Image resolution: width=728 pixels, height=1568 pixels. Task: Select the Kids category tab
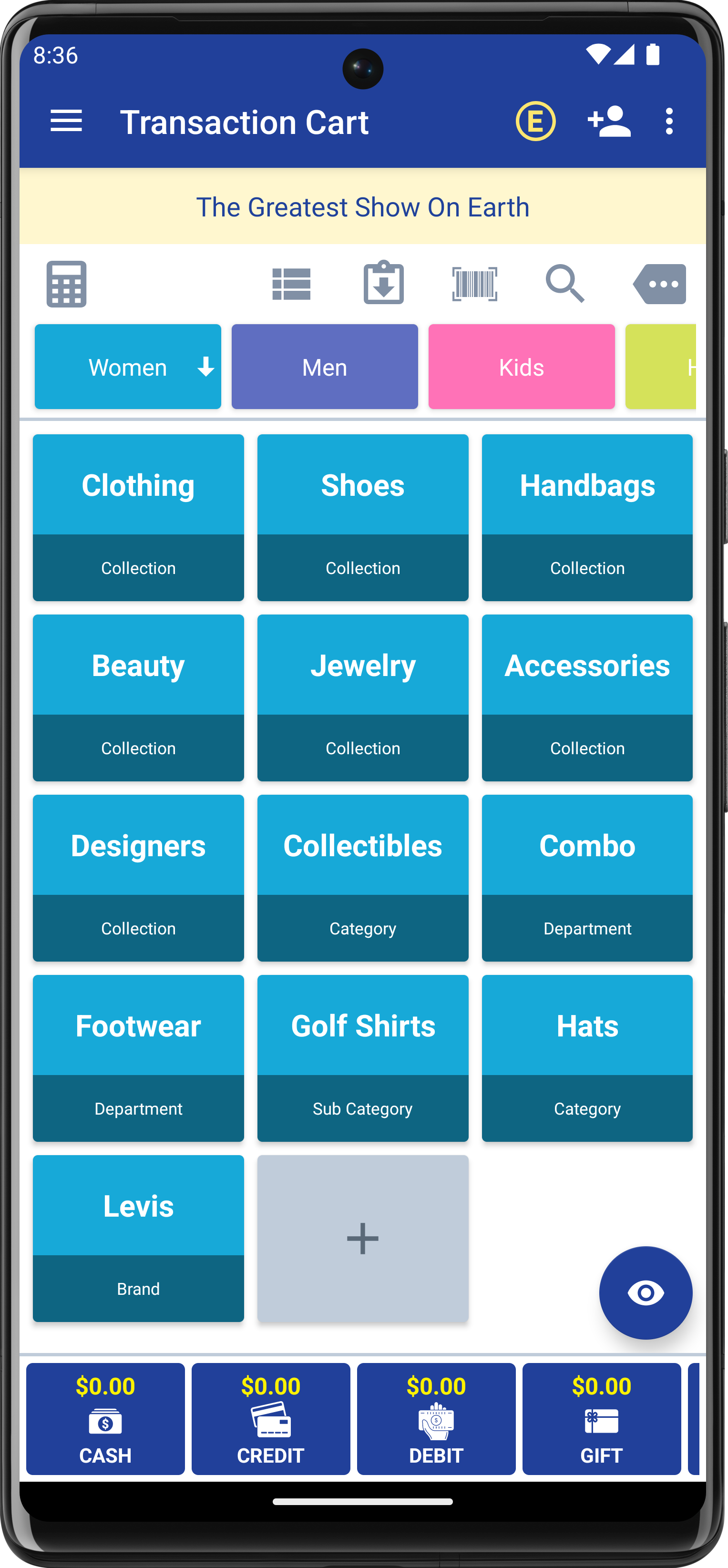[x=521, y=367]
